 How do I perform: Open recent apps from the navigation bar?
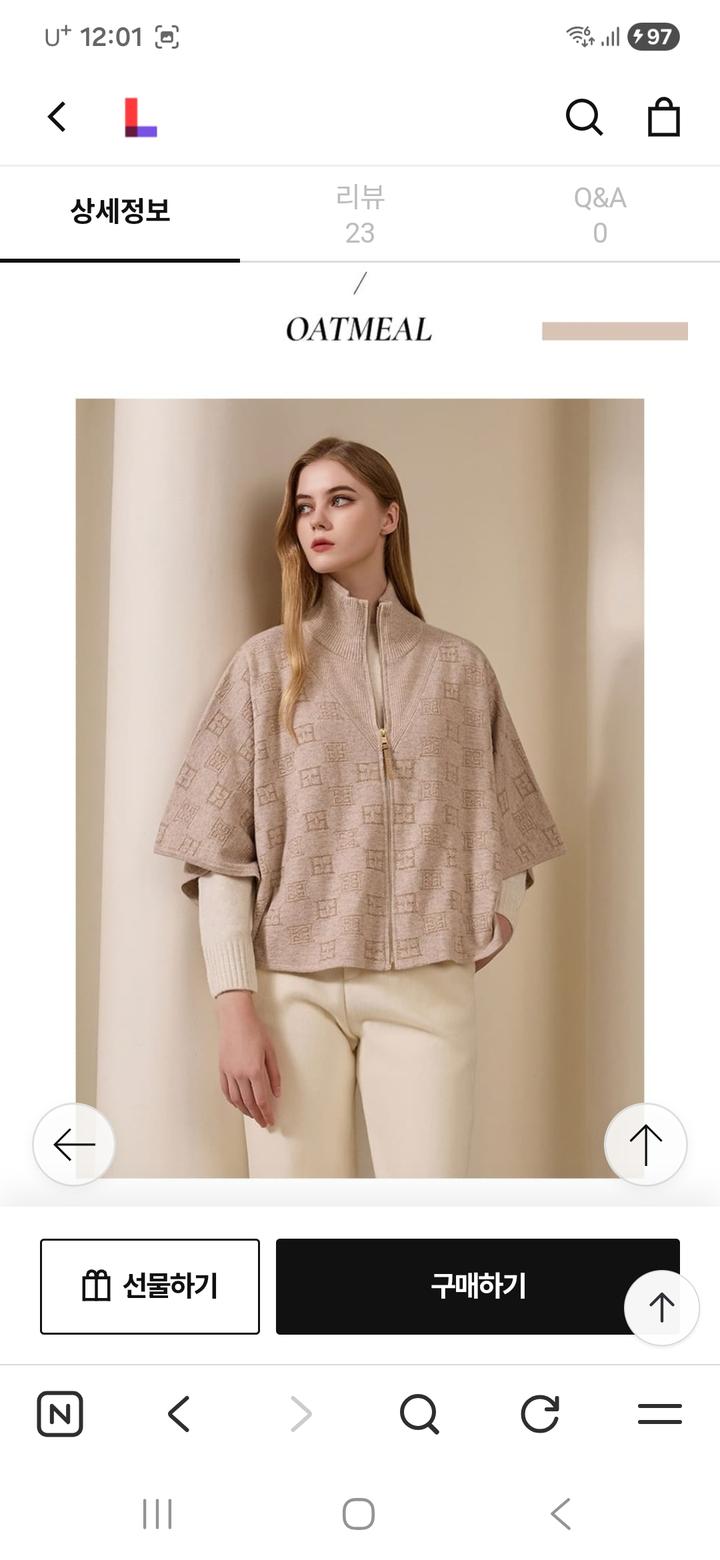point(157,1513)
